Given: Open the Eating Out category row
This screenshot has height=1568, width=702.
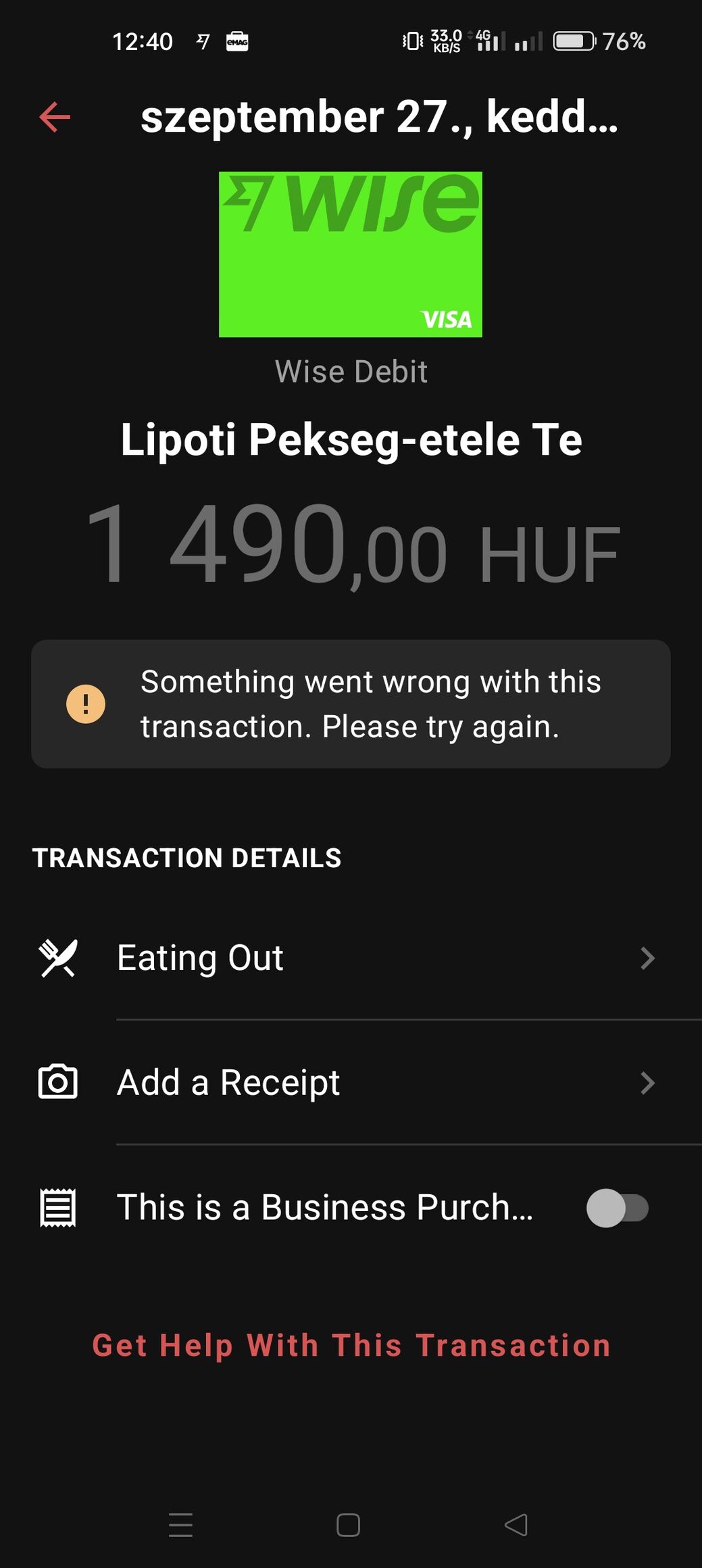Looking at the screenshot, I should click(x=351, y=958).
